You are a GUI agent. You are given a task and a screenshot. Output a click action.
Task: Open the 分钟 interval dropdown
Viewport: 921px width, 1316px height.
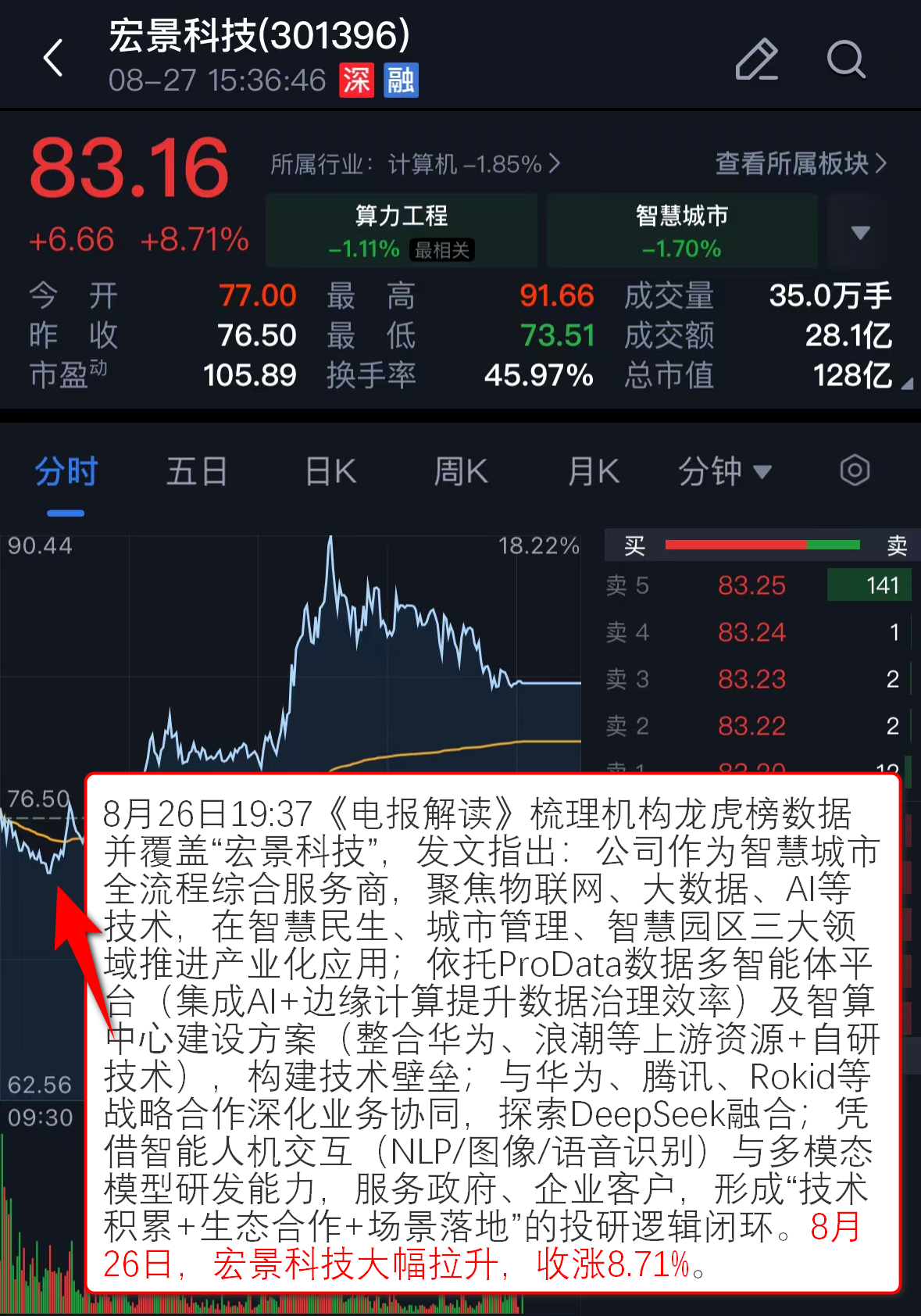(725, 472)
